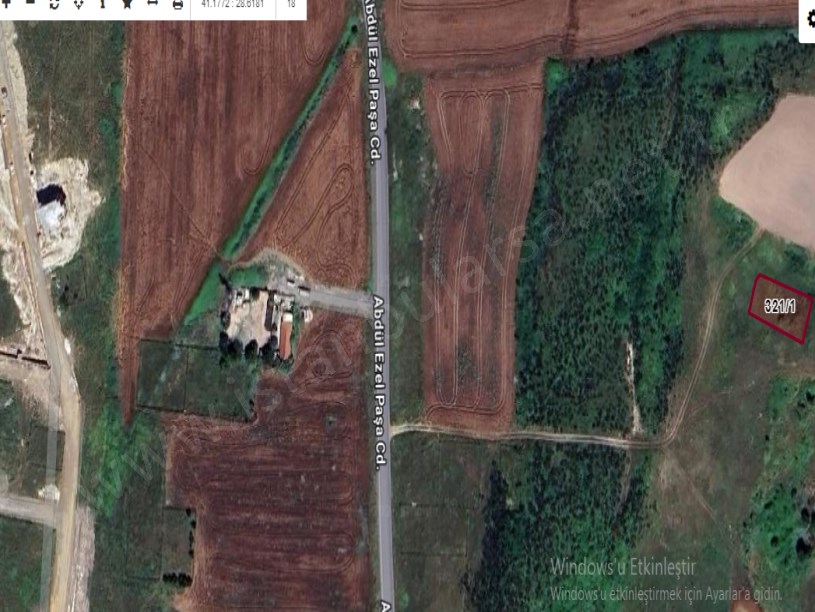Zoom in with the plus icon
Viewport: 815px width, 612px height.
5,4
